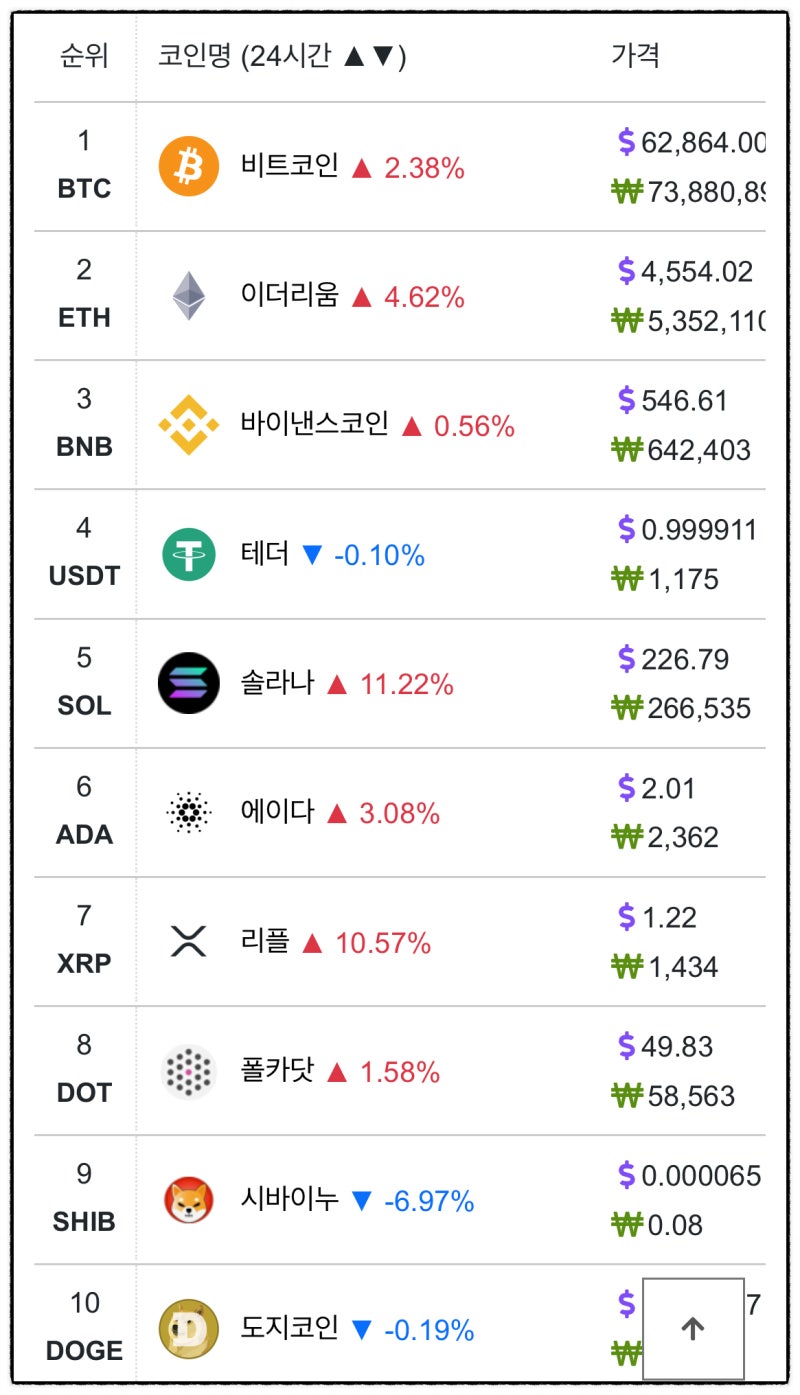Click the Ripple XRP icon

pos(188,940)
